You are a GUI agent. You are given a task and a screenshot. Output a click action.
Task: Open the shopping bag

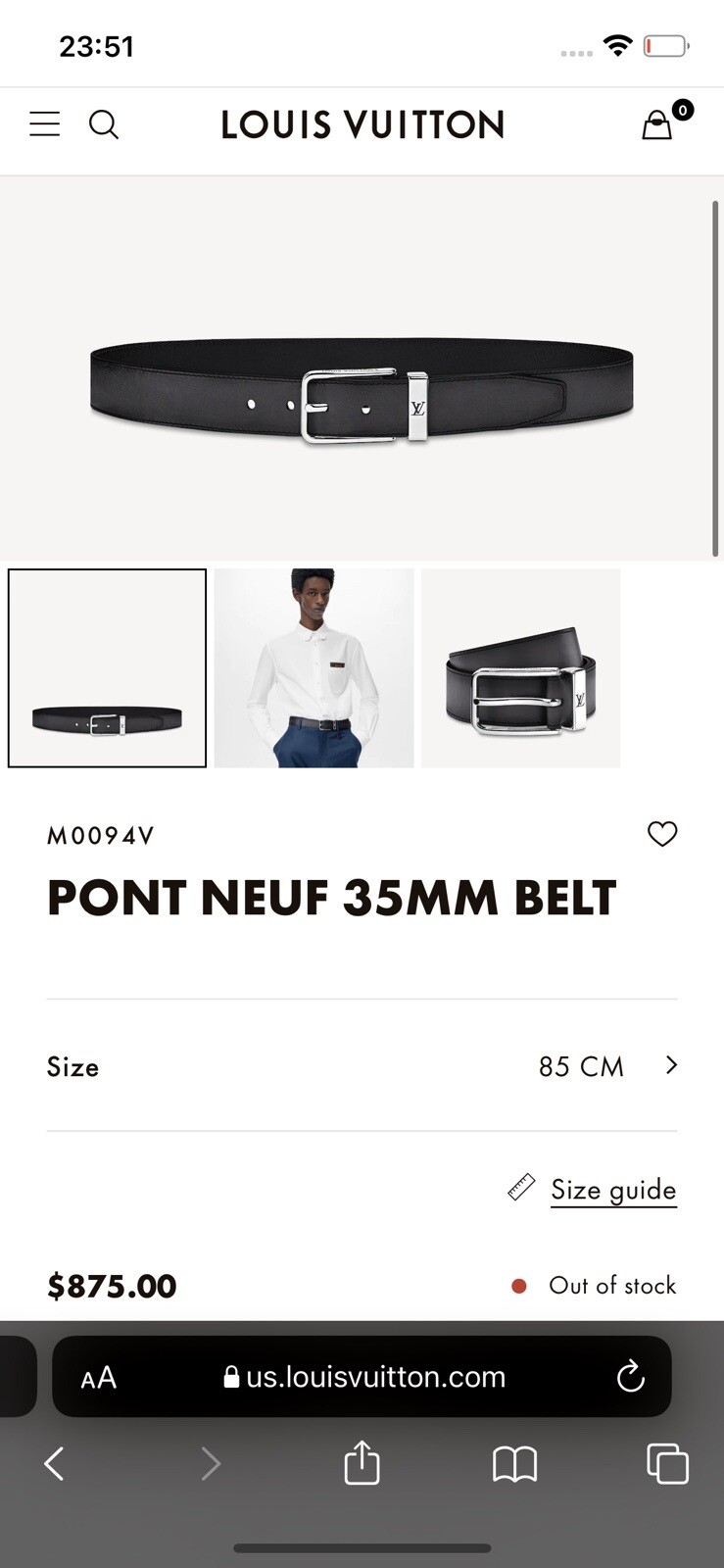[x=657, y=124]
